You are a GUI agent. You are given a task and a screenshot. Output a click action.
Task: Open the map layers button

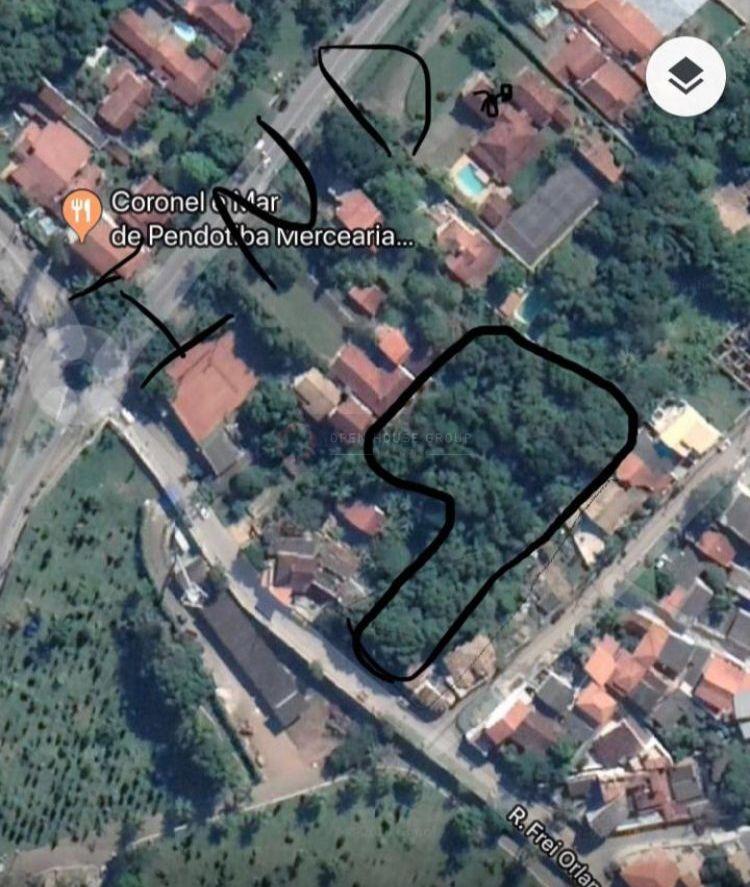[685, 77]
